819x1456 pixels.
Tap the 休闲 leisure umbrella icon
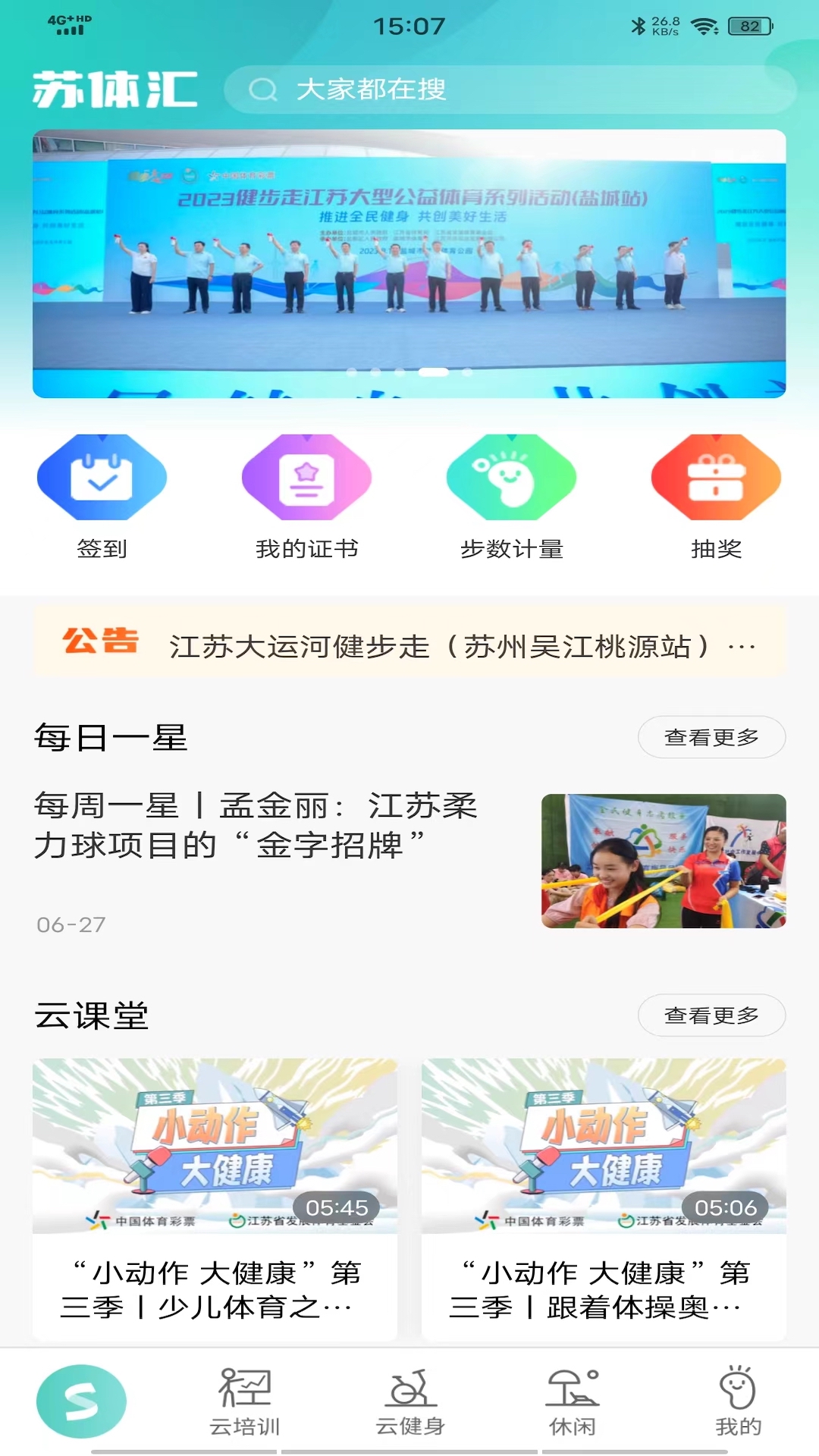573,1395
